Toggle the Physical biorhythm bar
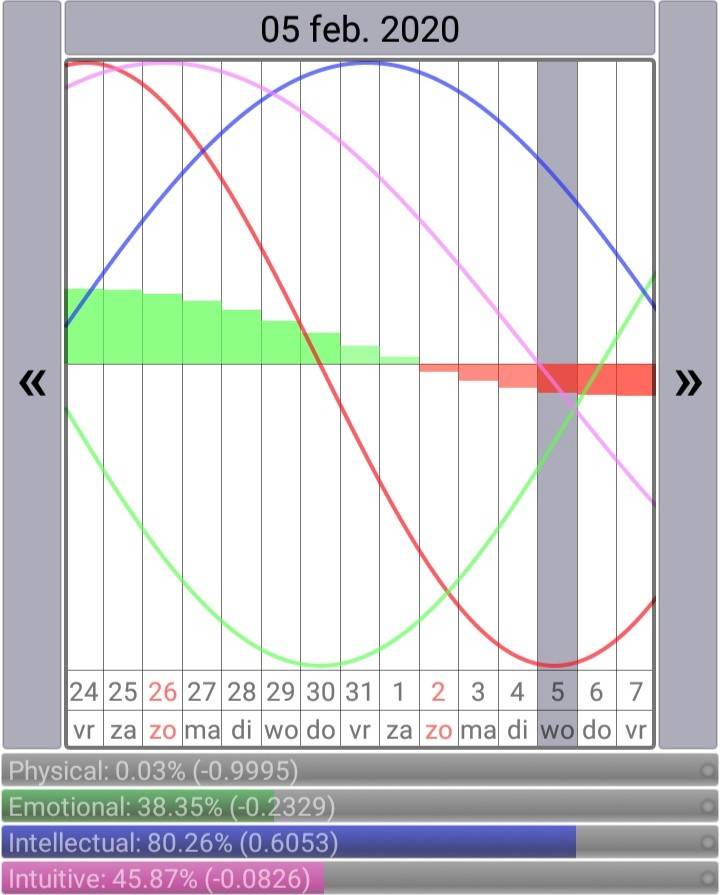Viewport: 720px width, 895px height. (x=360, y=771)
